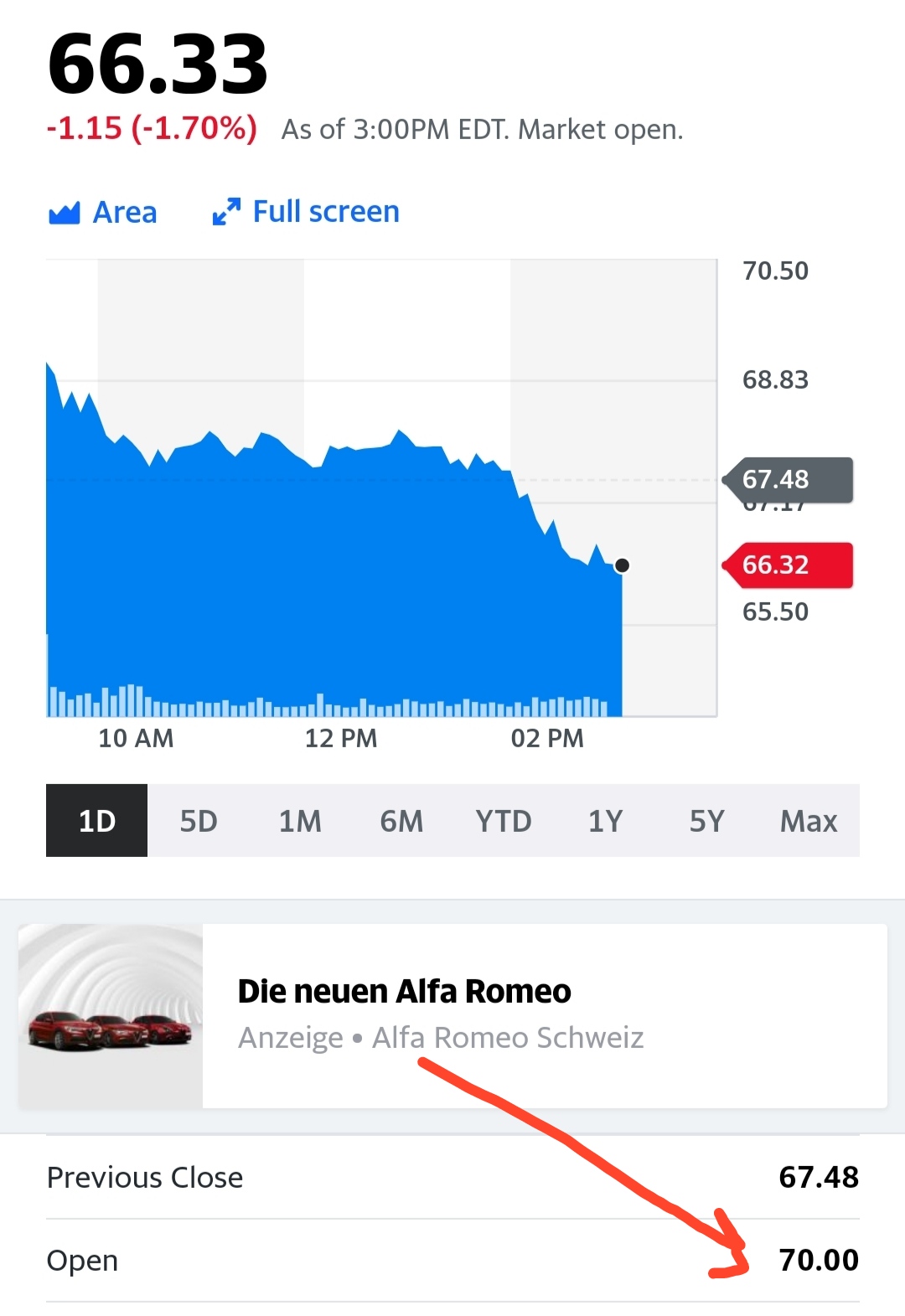Open the chart in Full screen
The height and width of the screenshot is (1316, 905).
click(x=306, y=212)
